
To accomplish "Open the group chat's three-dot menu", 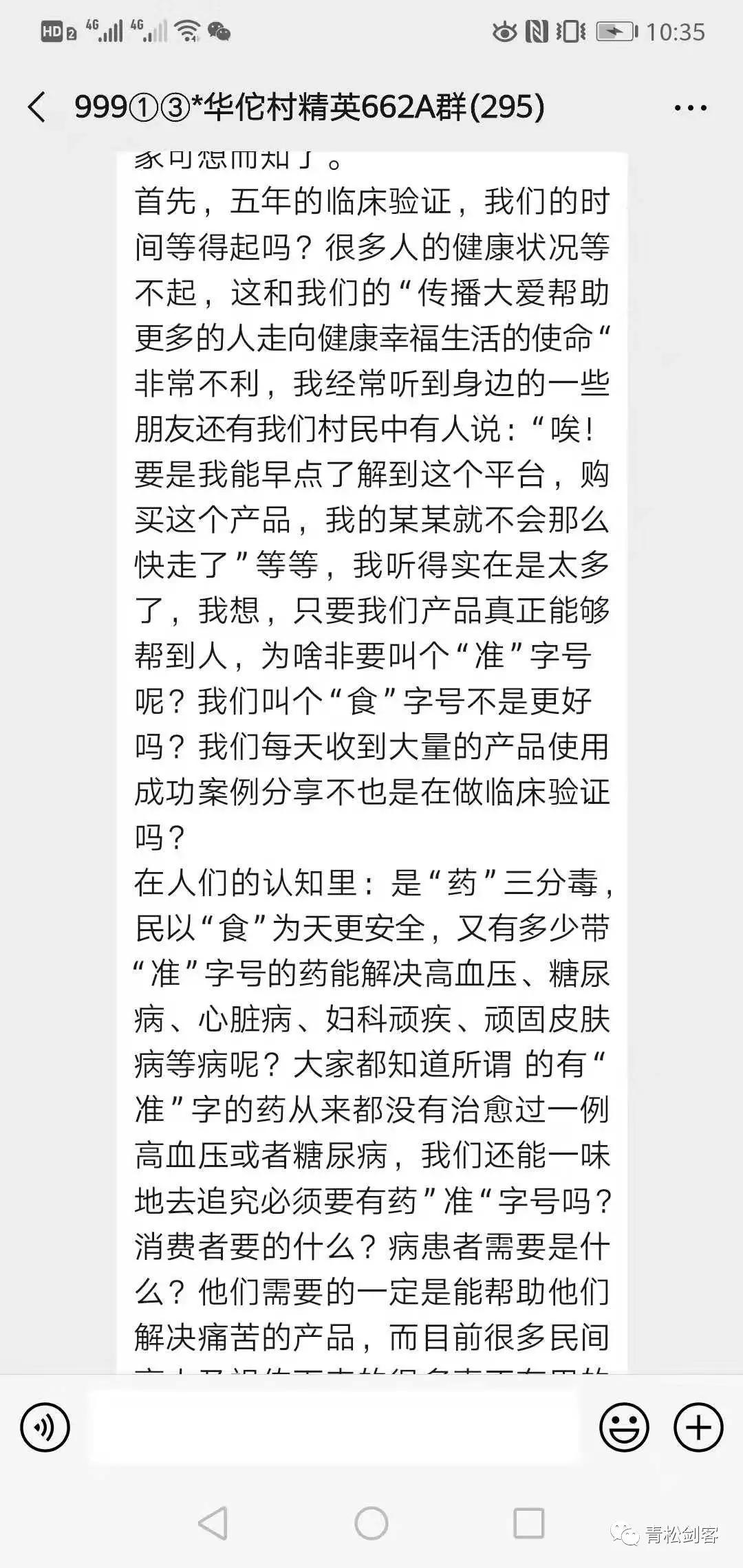I will (690, 108).
